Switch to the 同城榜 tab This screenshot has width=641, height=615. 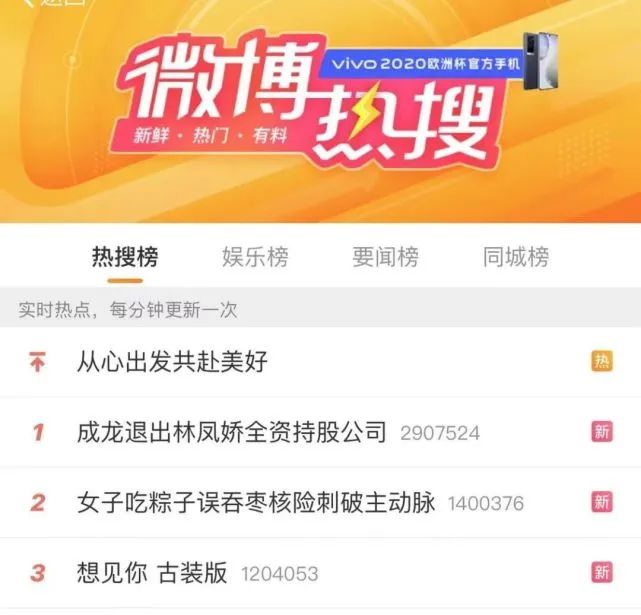515,257
